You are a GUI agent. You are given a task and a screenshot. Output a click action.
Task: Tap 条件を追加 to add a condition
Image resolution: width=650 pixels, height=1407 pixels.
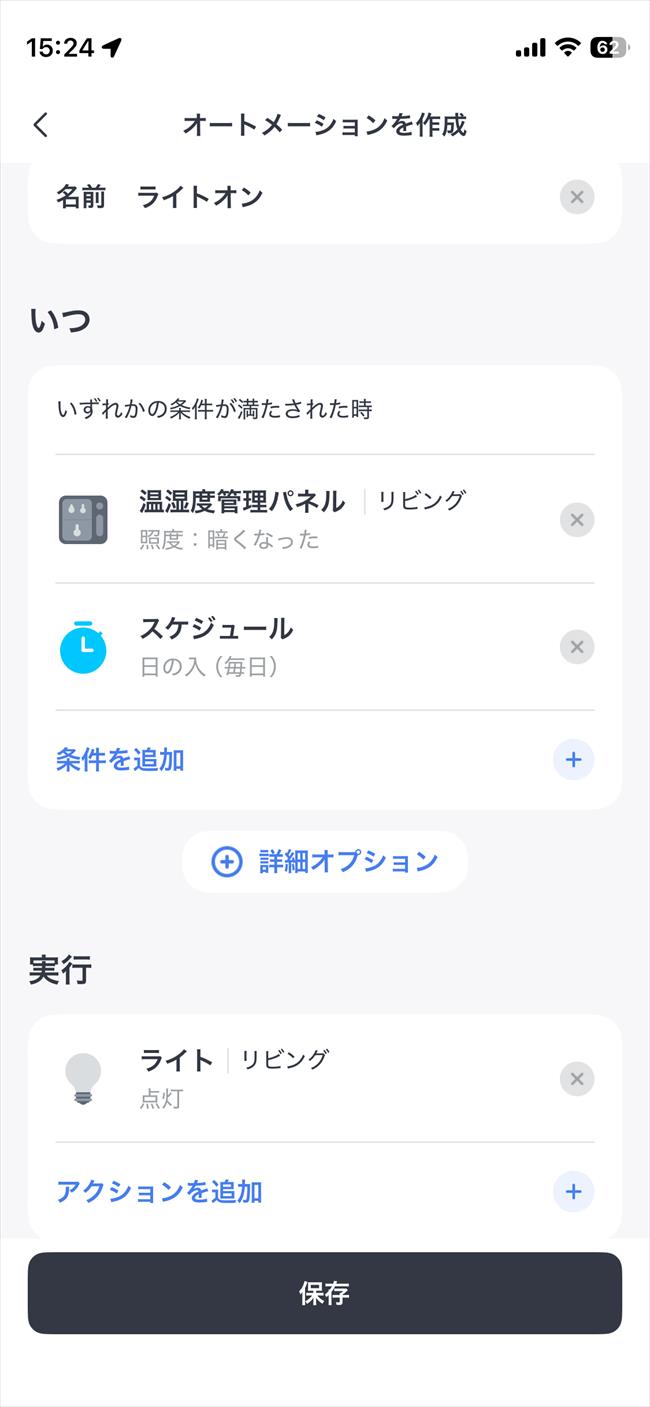[x=120, y=760]
